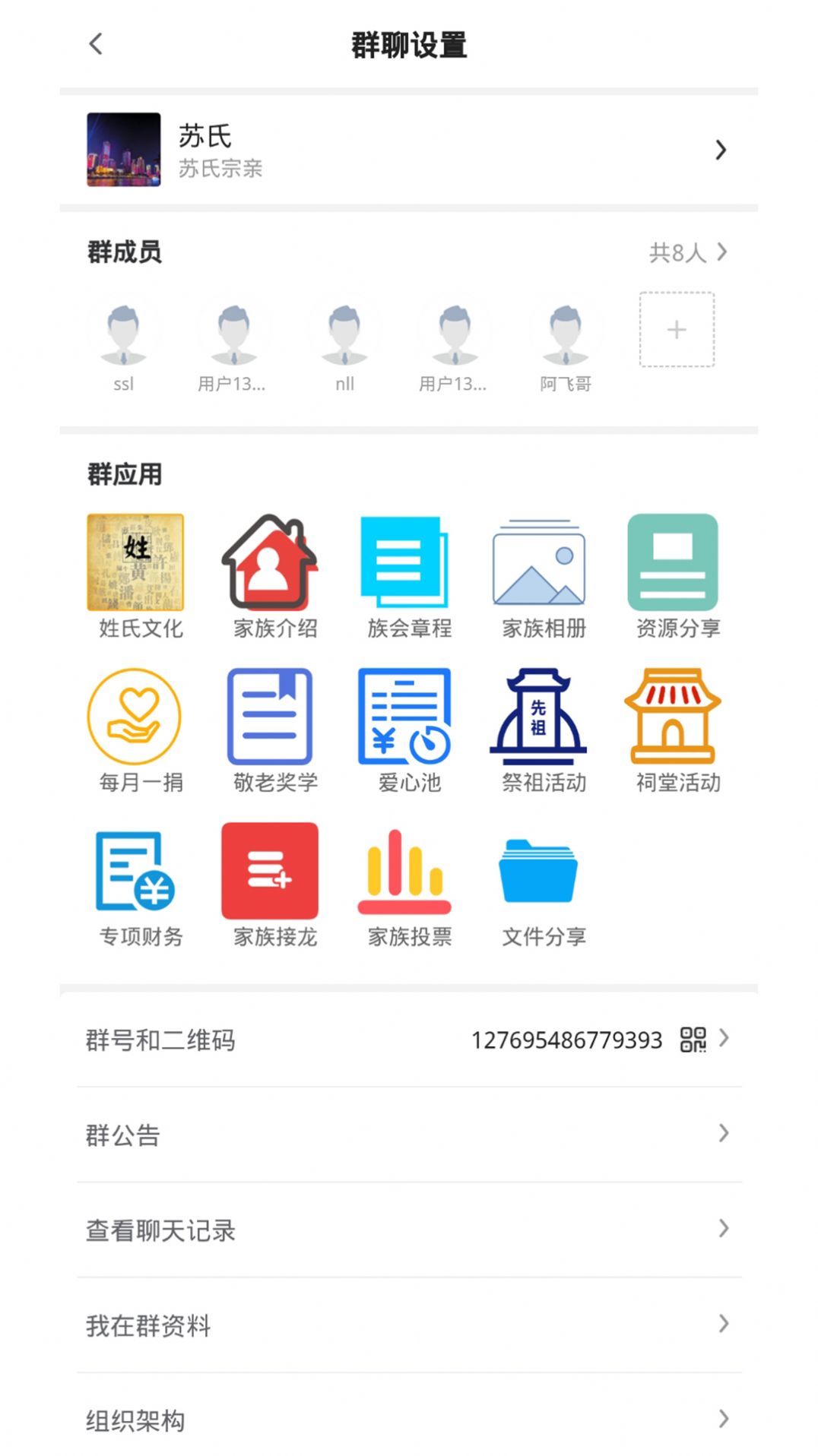Click 阿飞哥's avatar thumbnail
The width and height of the screenshot is (818, 1456).
pos(565,330)
